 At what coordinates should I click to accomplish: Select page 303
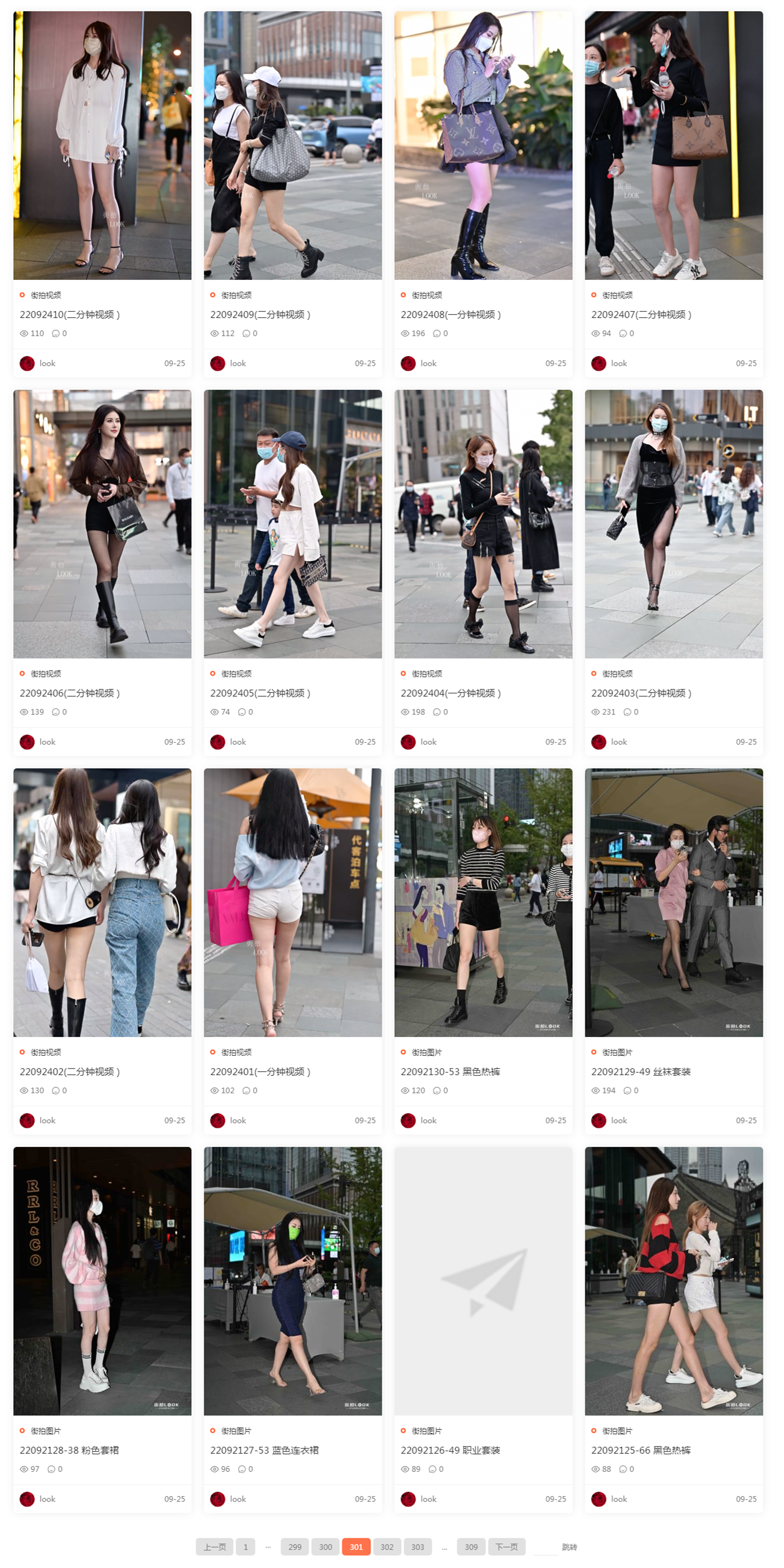tap(417, 1547)
